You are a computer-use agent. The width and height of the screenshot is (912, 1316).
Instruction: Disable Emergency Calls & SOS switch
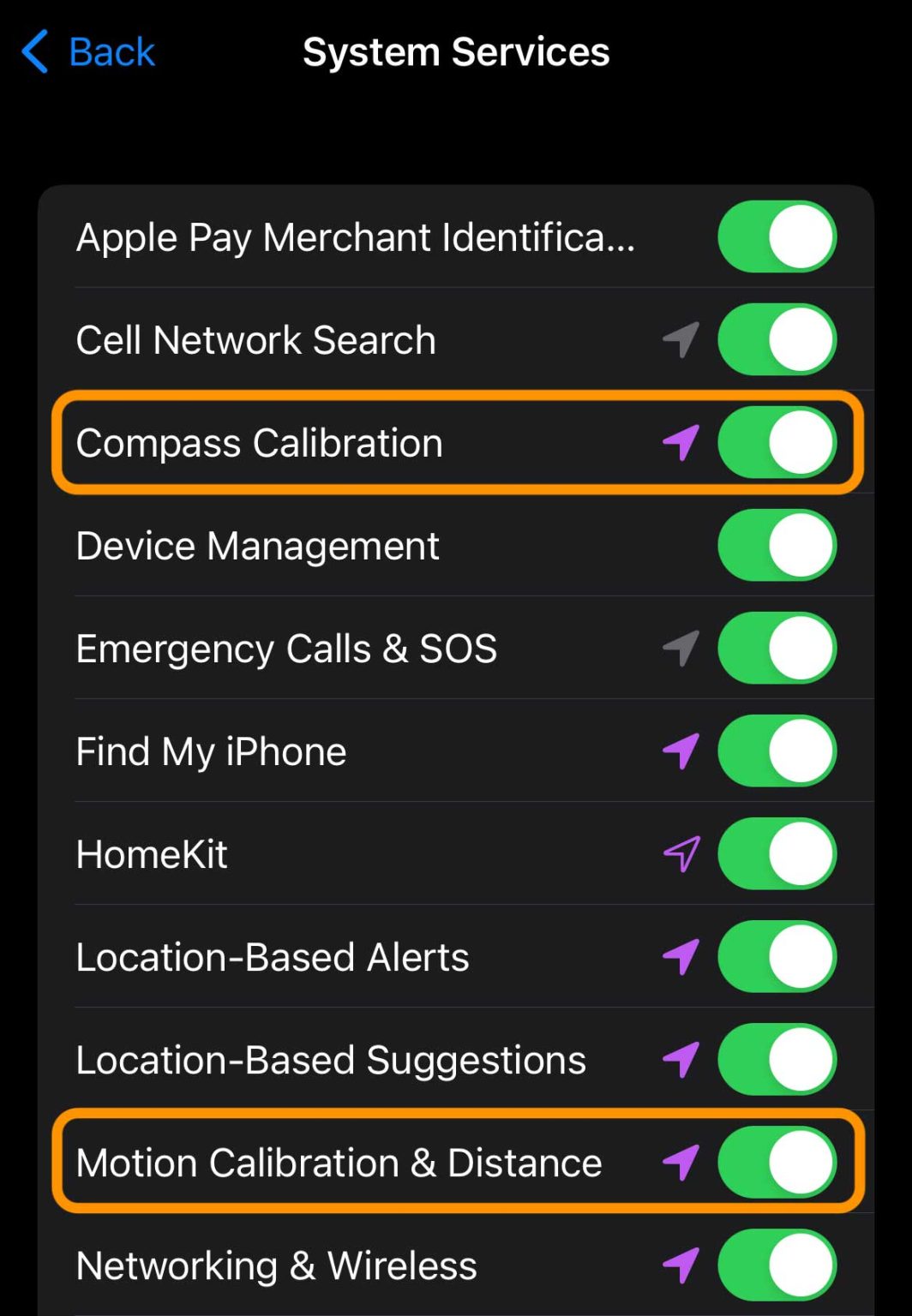click(776, 649)
